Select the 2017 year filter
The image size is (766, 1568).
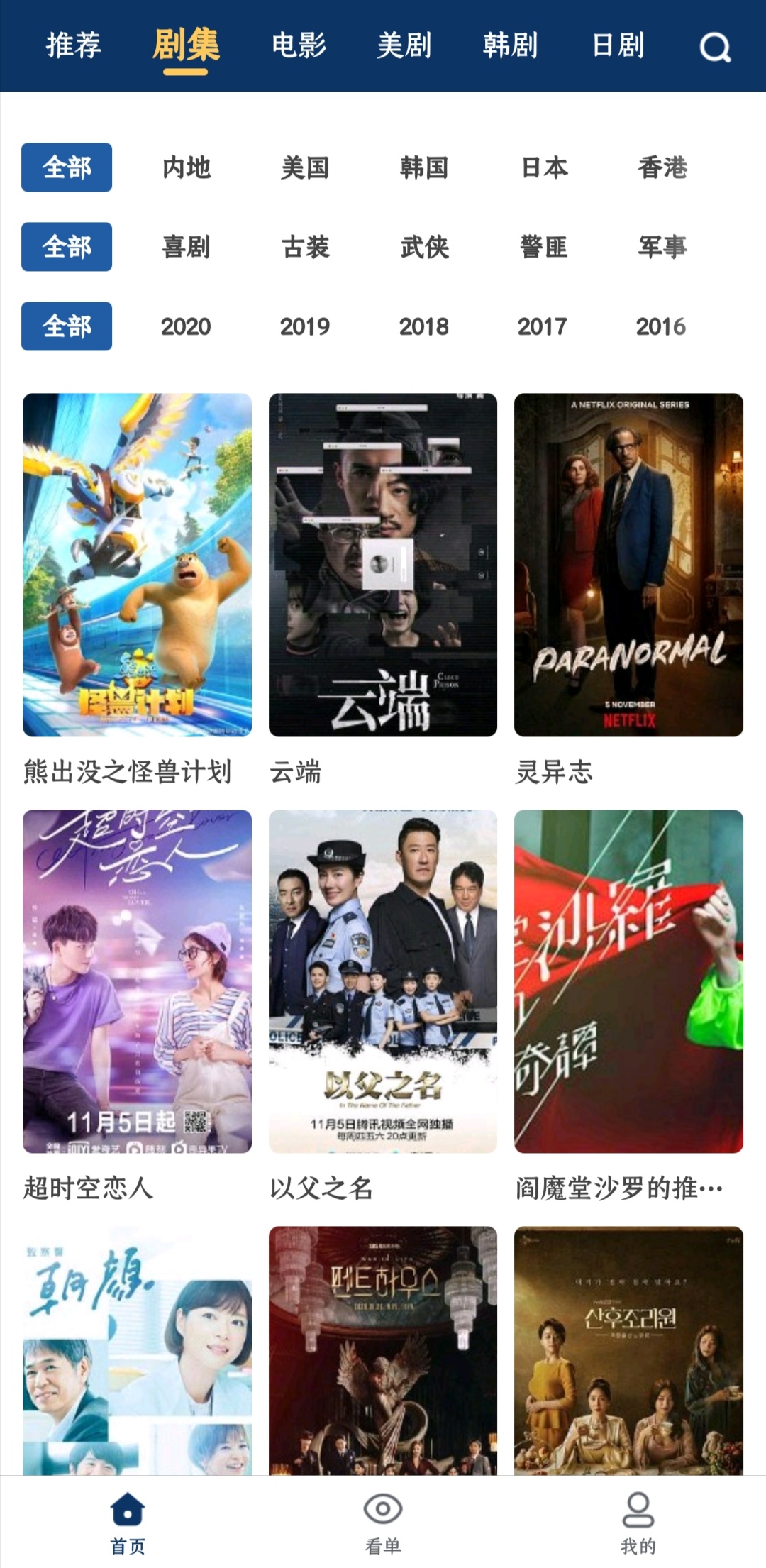pyautogui.click(x=542, y=327)
